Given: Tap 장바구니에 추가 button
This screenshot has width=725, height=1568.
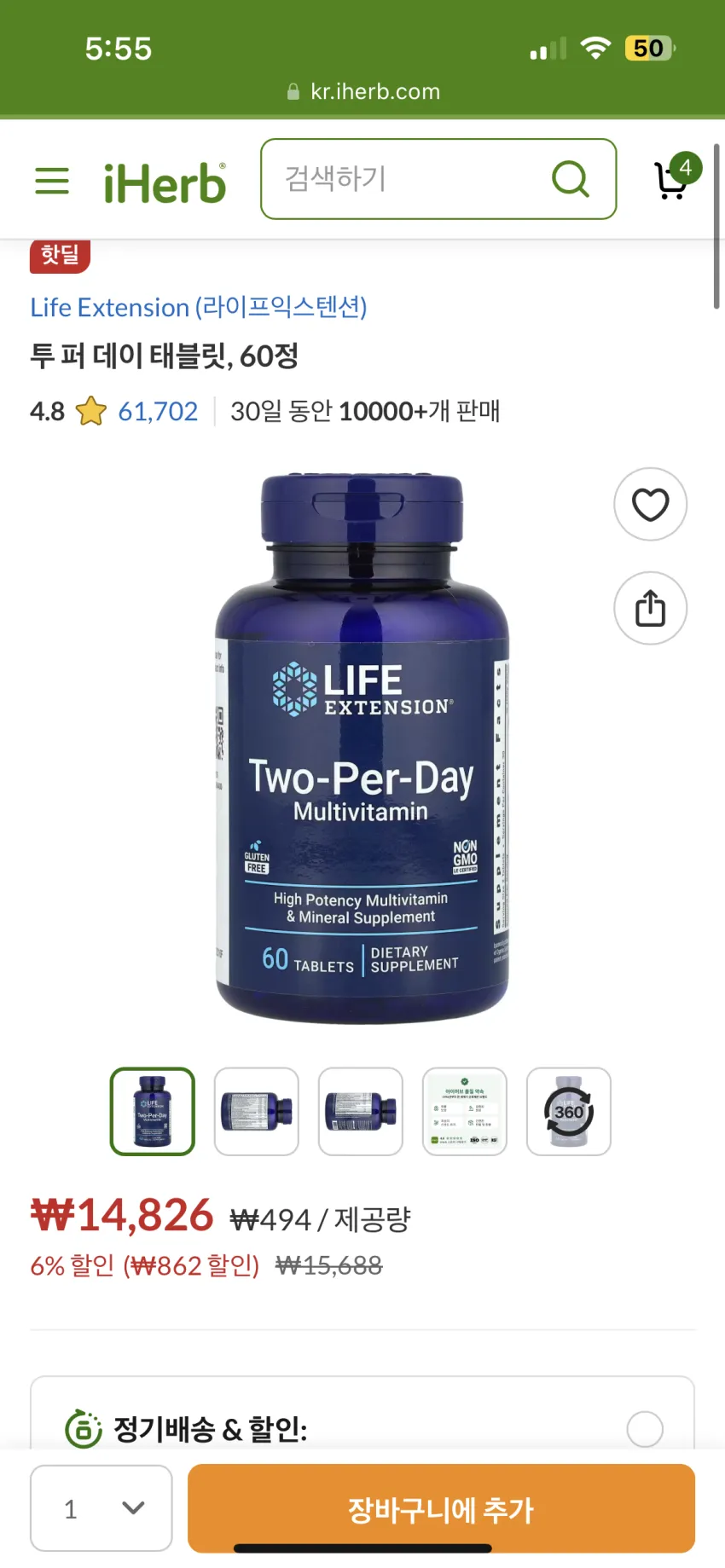Looking at the screenshot, I should pyautogui.click(x=441, y=1508).
